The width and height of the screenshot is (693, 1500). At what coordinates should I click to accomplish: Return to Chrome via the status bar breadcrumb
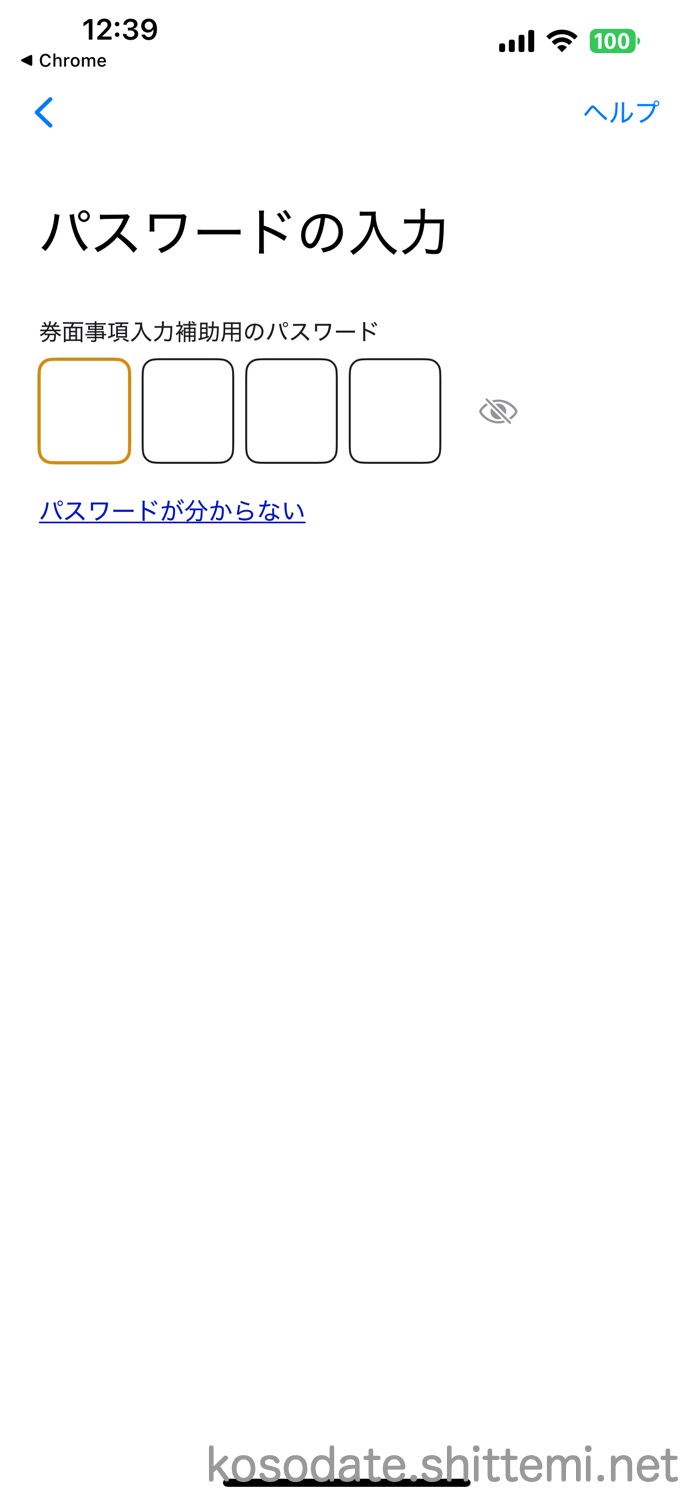point(63,61)
